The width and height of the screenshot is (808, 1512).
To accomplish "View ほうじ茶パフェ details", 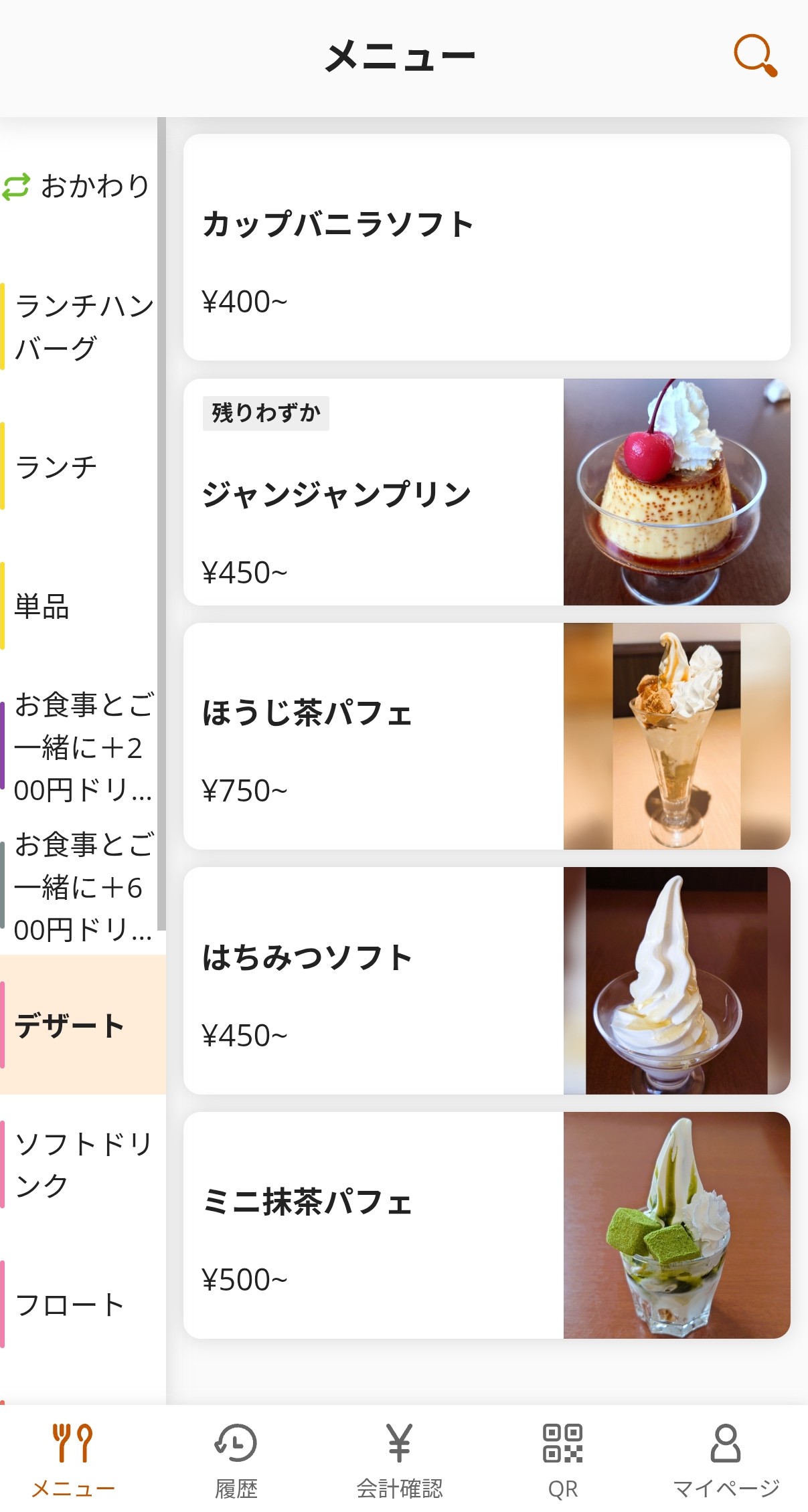I will pos(486,737).
